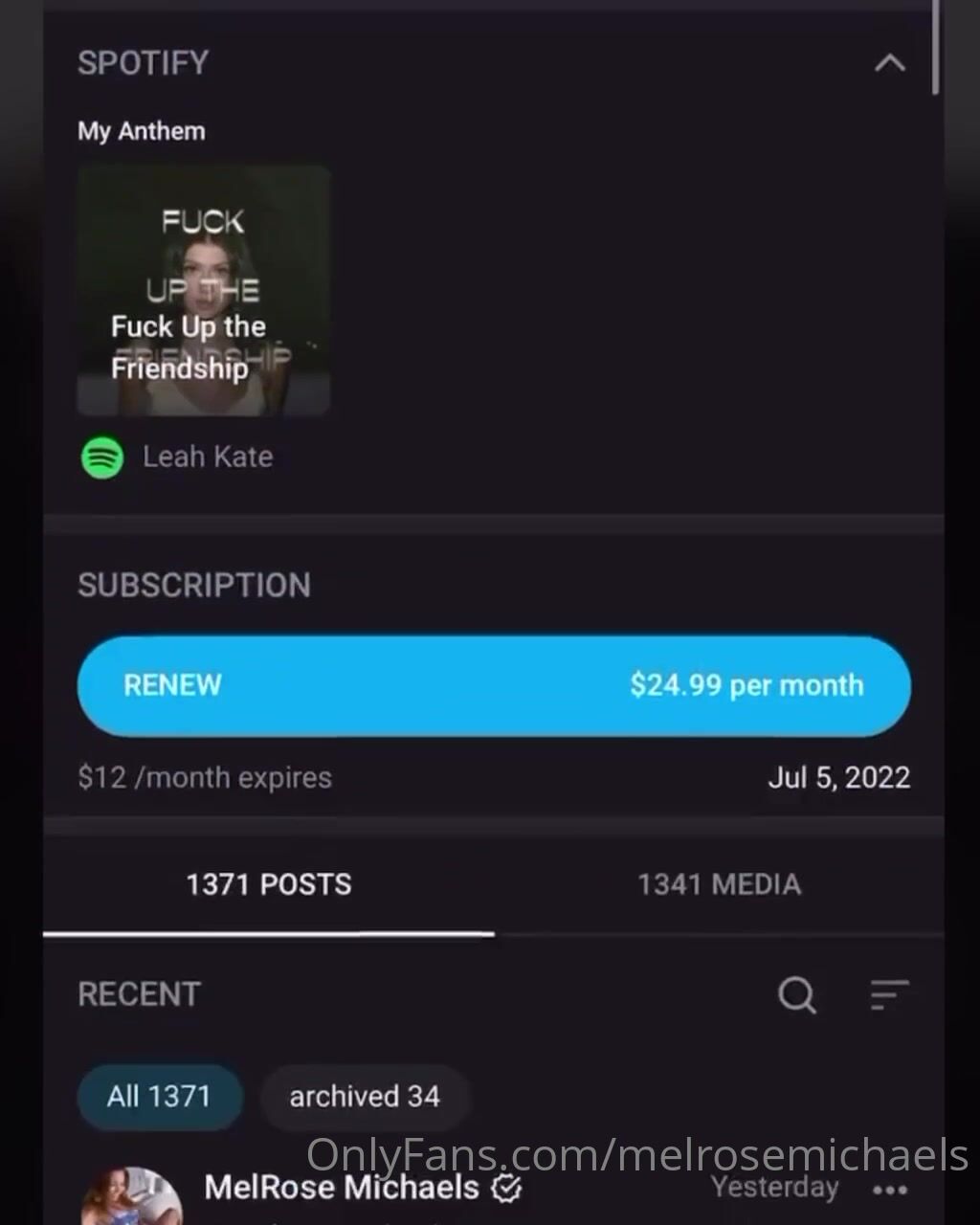980x1225 pixels.
Task: Filter posts by archived 34 chip
Action: (365, 1097)
